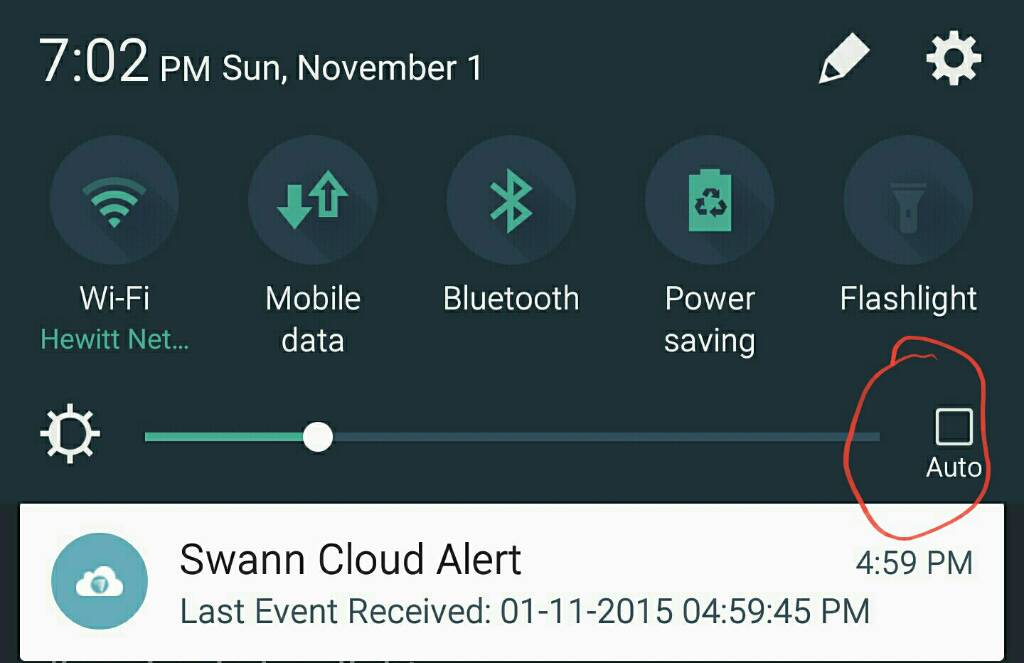
Task: Set brightness to middle of slider
Action: pos(512,437)
